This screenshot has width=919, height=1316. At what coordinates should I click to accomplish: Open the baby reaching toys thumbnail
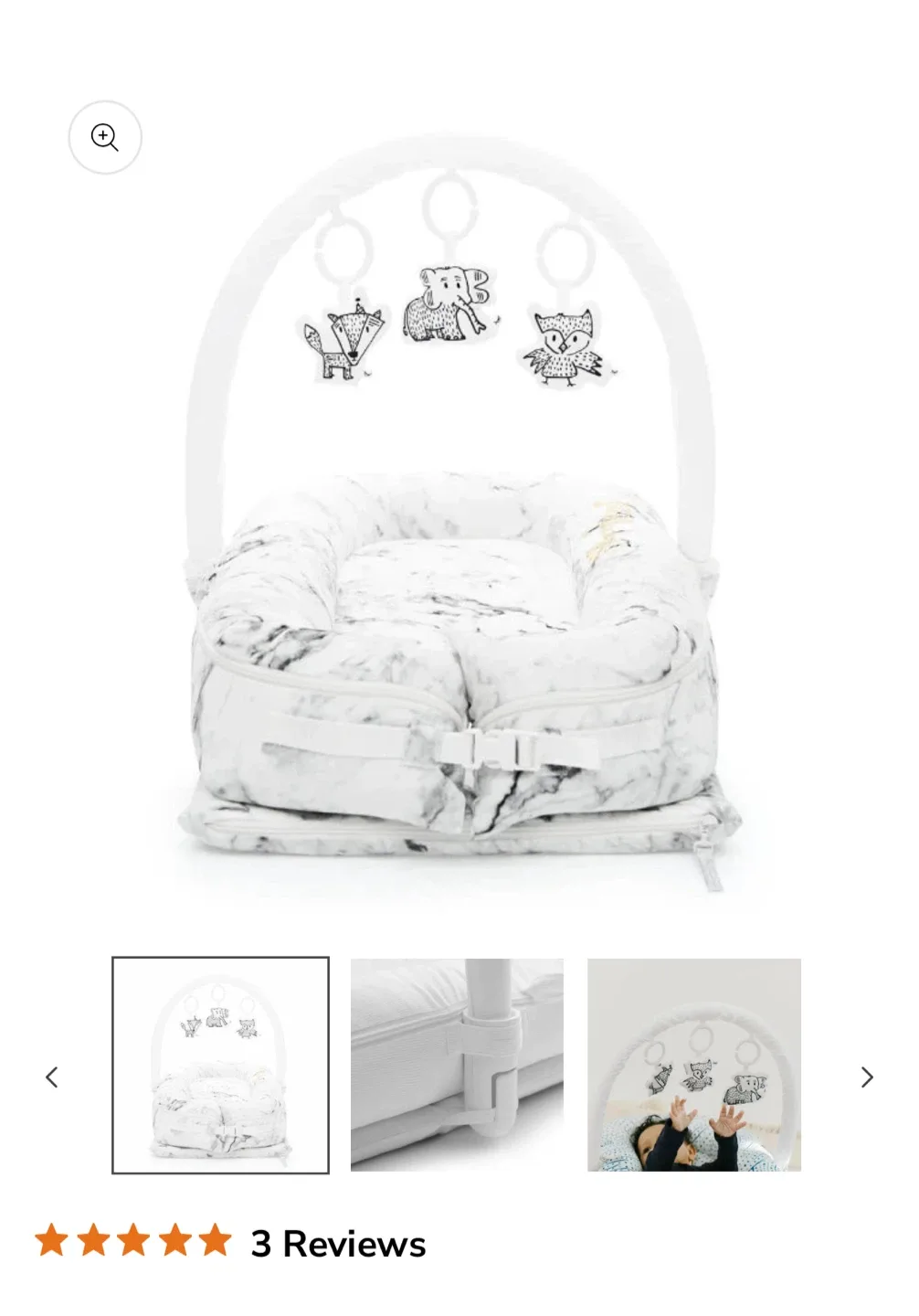click(x=693, y=1065)
